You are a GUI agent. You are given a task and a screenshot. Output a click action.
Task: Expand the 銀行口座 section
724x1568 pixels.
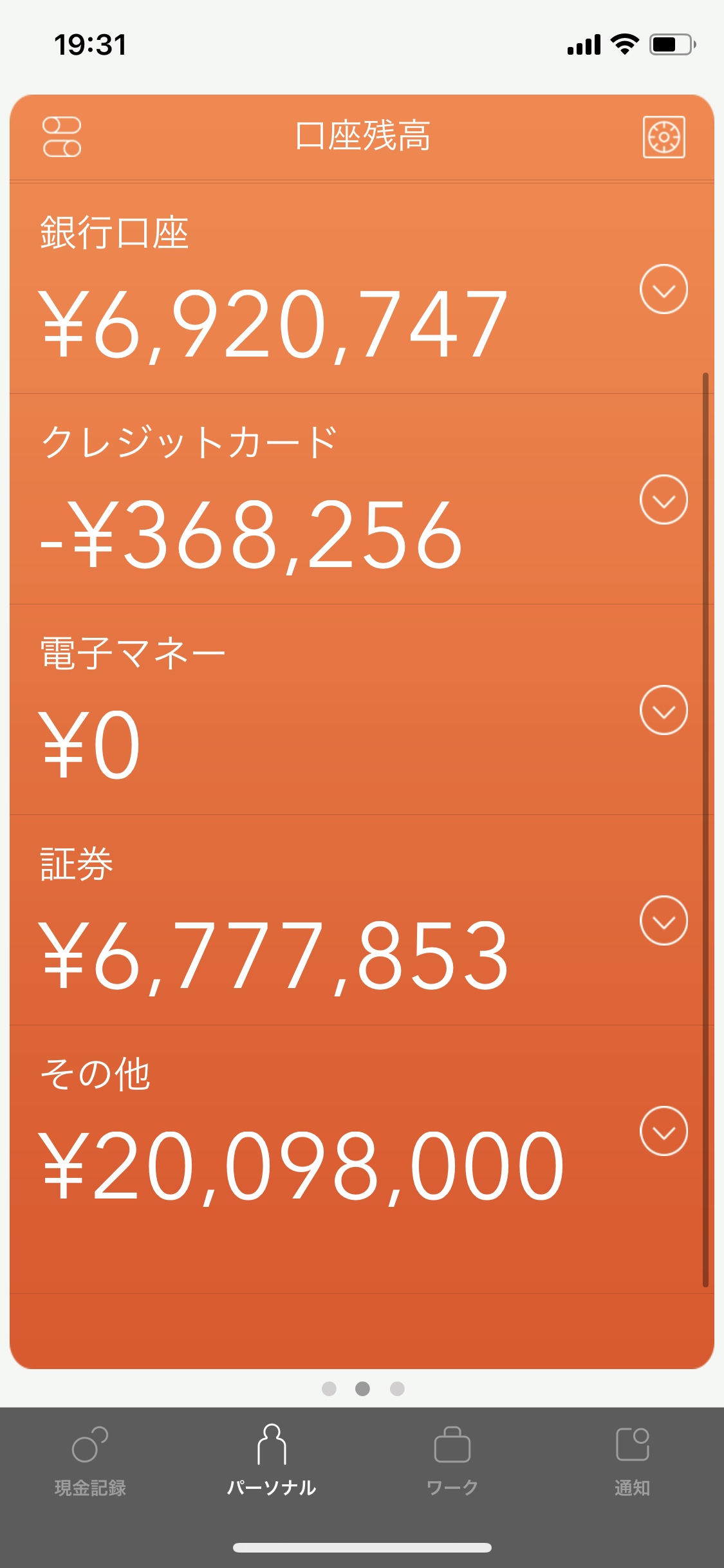664,289
